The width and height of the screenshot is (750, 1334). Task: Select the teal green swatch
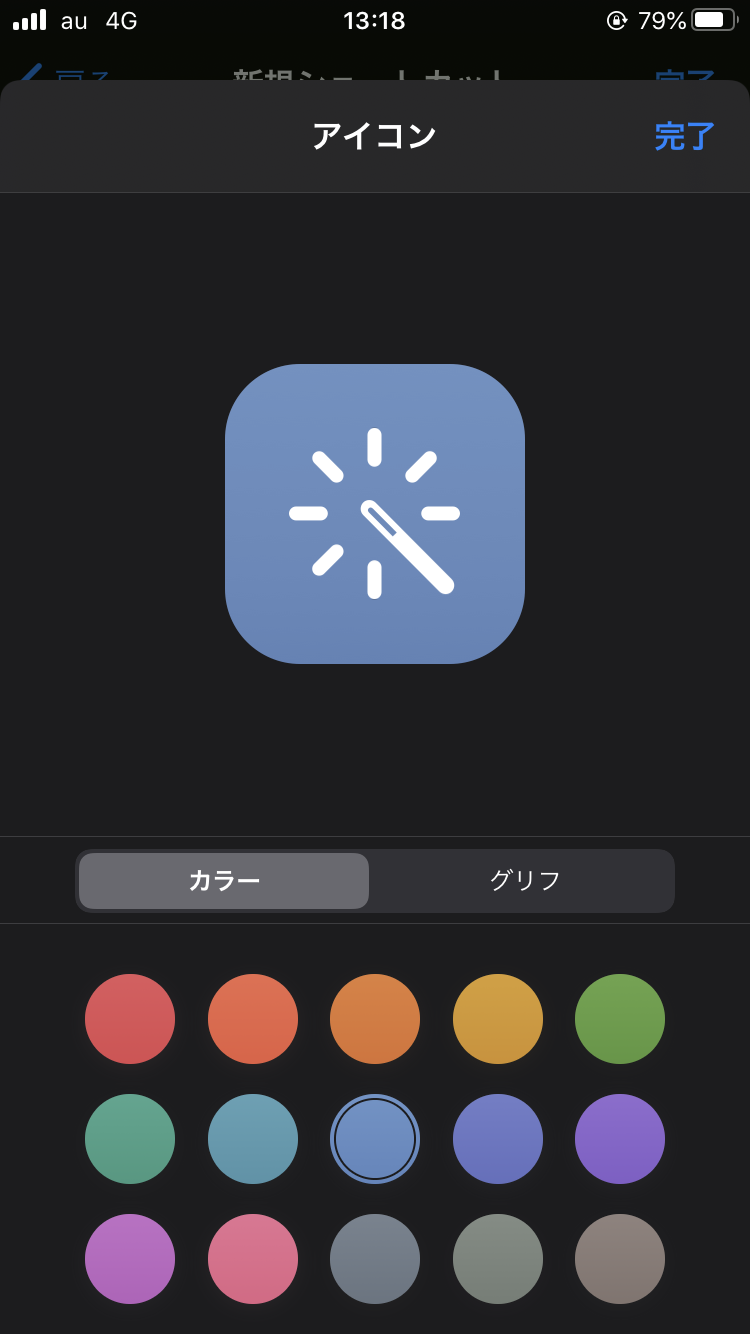(130, 1139)
